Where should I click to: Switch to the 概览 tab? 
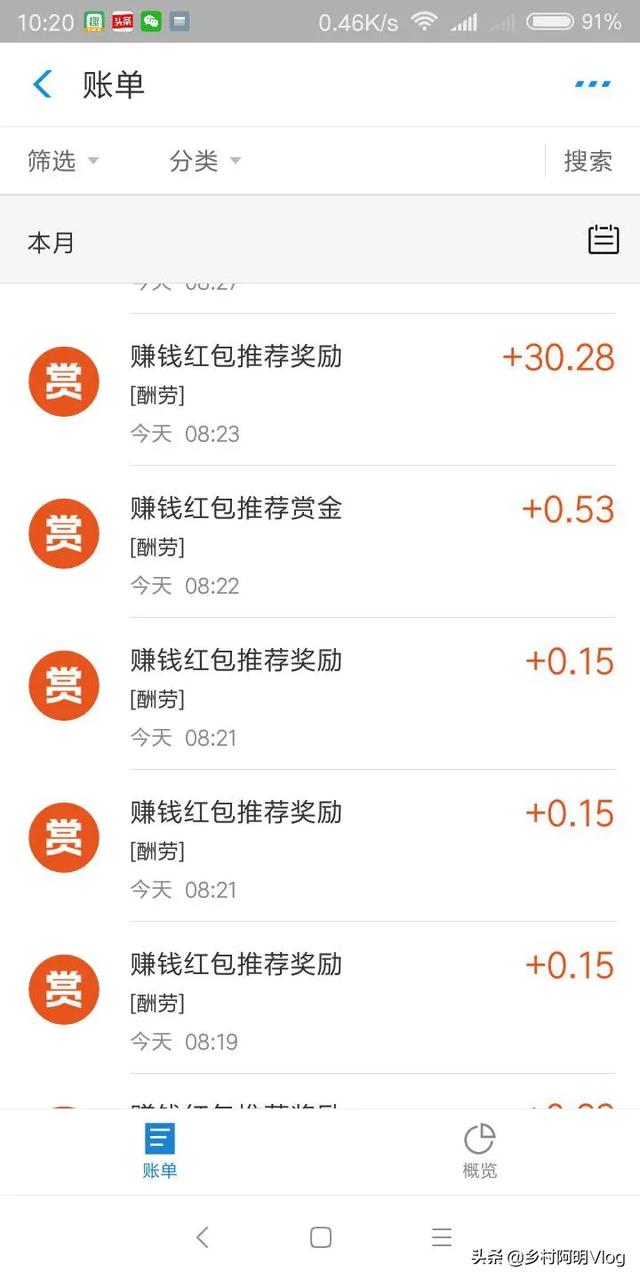click(480, 1151)
